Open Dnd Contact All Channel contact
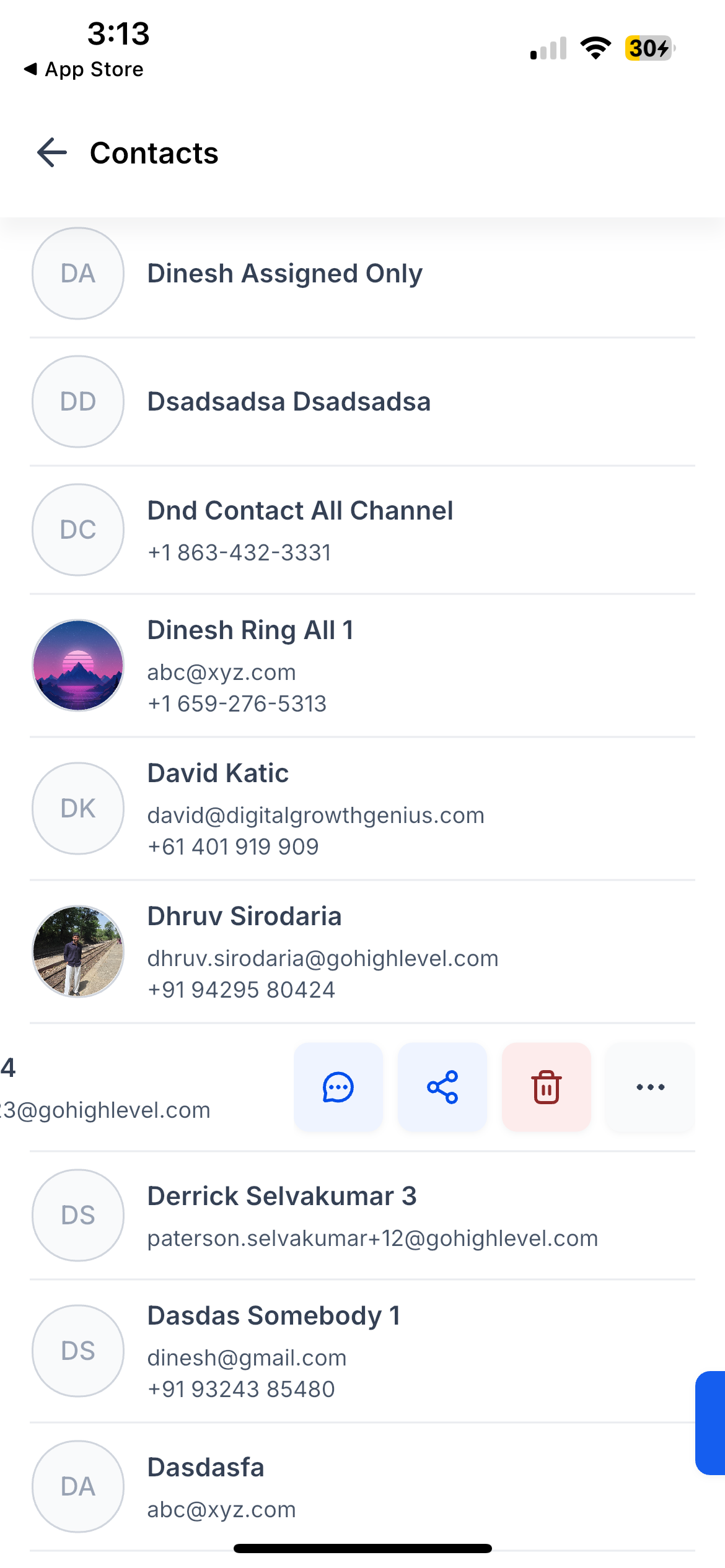 coord(362,530)
